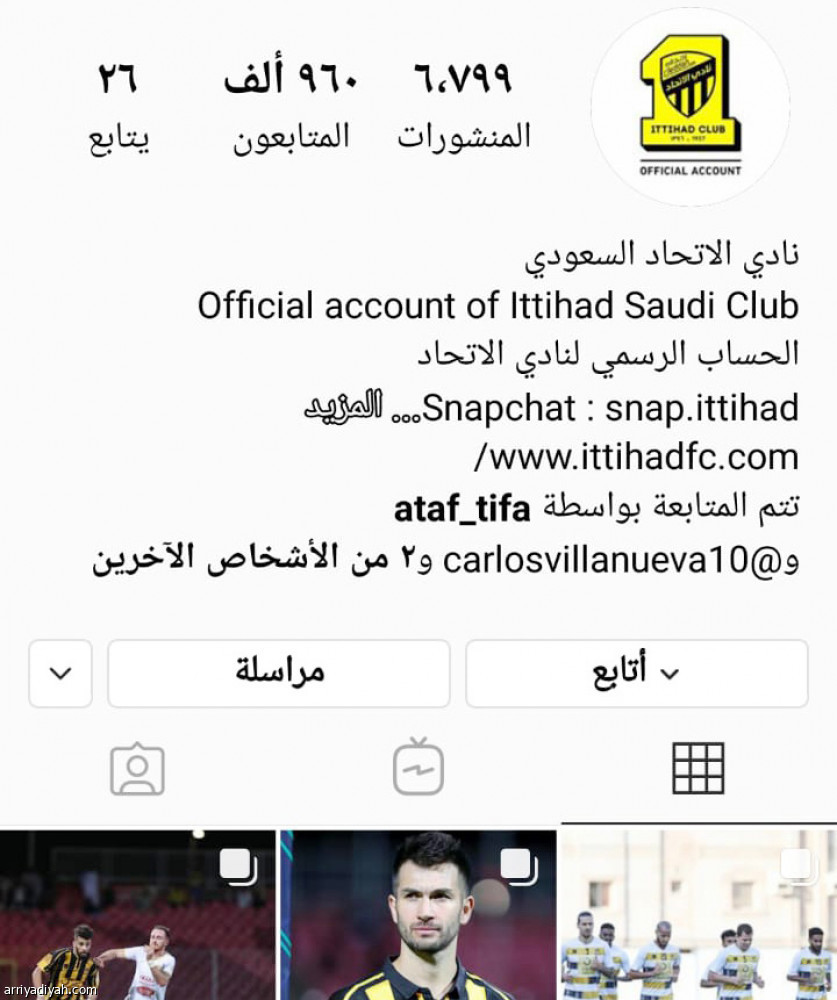View the ٢٦ following list
Screen dimensions: 837x1000
(119, 105)
